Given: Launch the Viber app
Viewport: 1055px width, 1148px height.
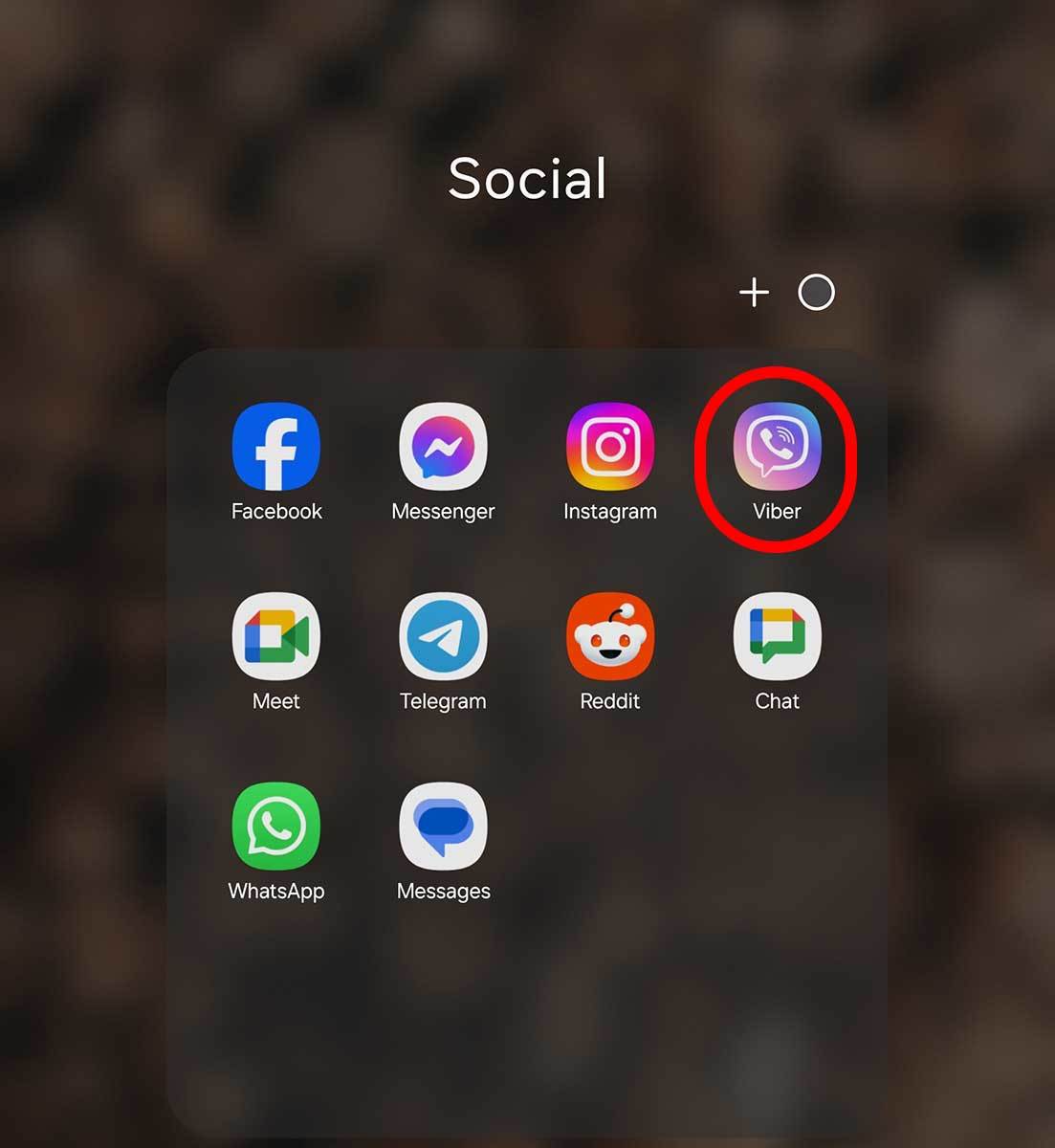Looking at the screenshot, I should tap(777, 447).
